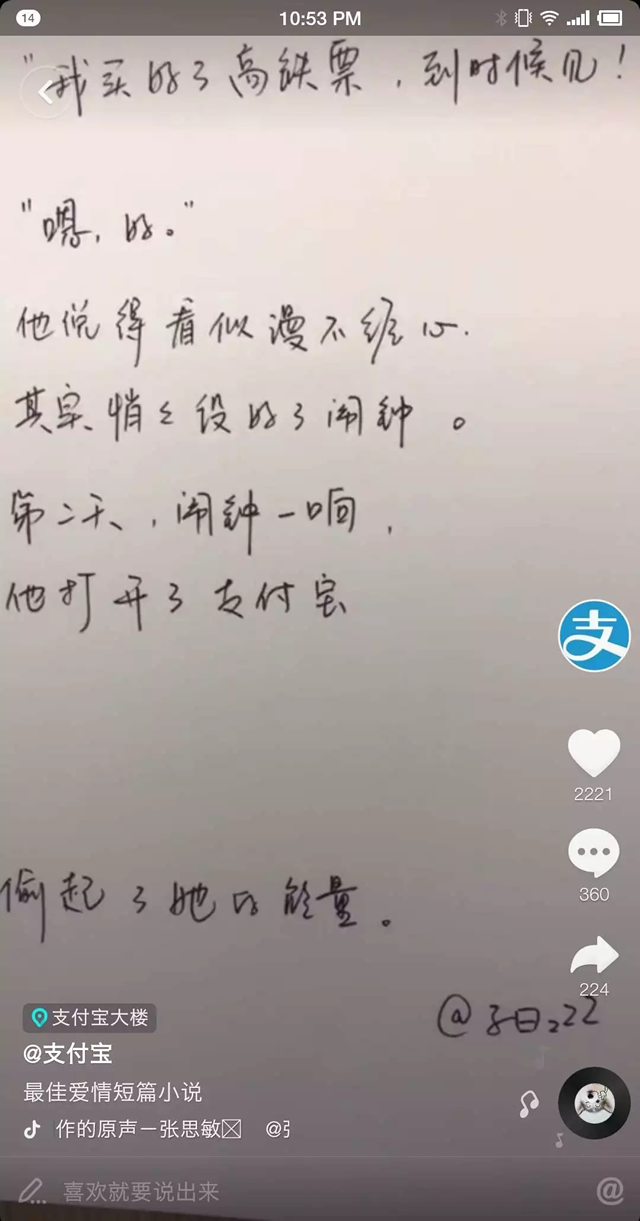The image size is (640, 1221).
Task: Open the spinning music disc
Action: (594, 1104)
